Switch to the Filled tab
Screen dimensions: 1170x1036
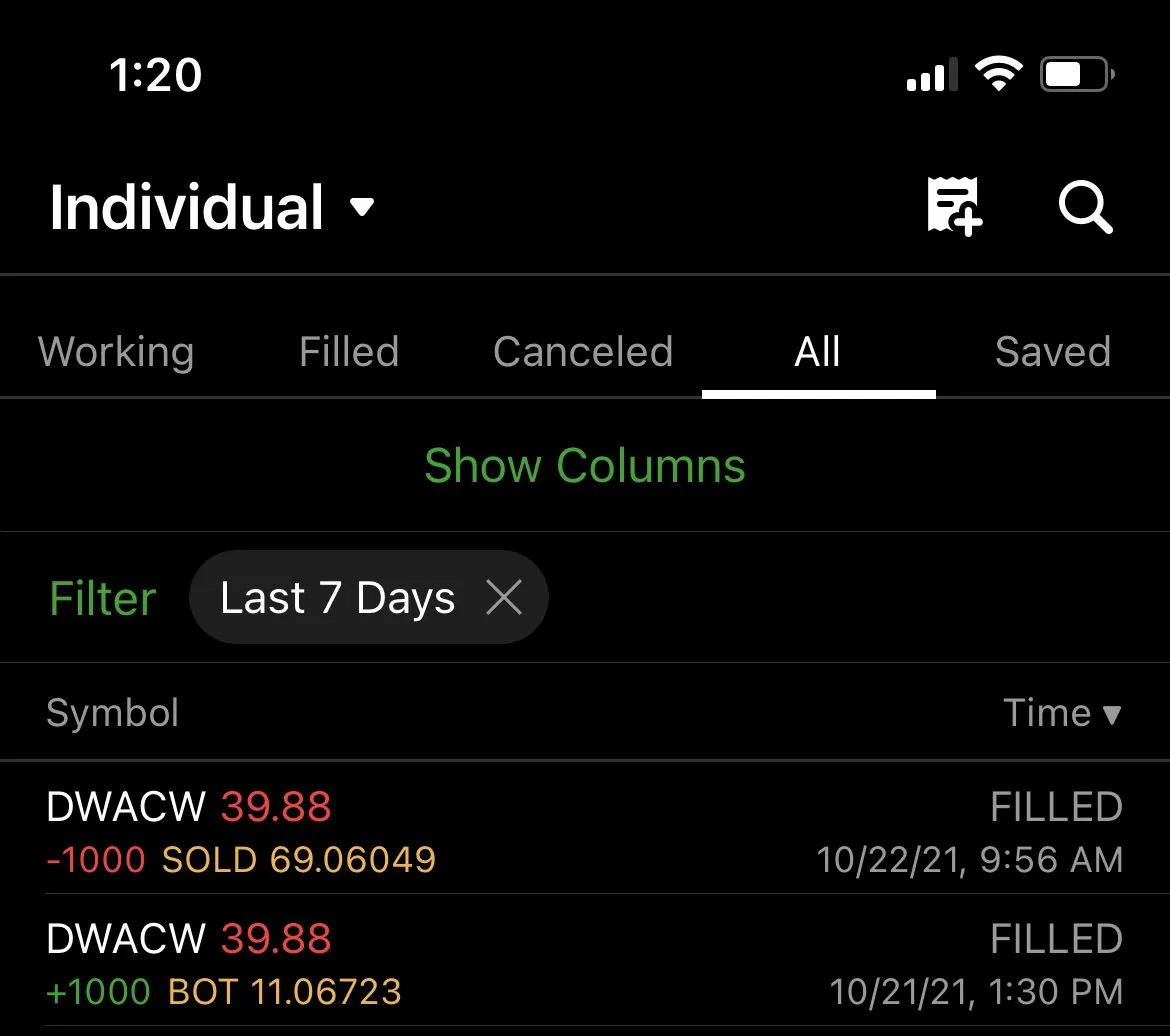pyautogui.click(x=349, y=352)
